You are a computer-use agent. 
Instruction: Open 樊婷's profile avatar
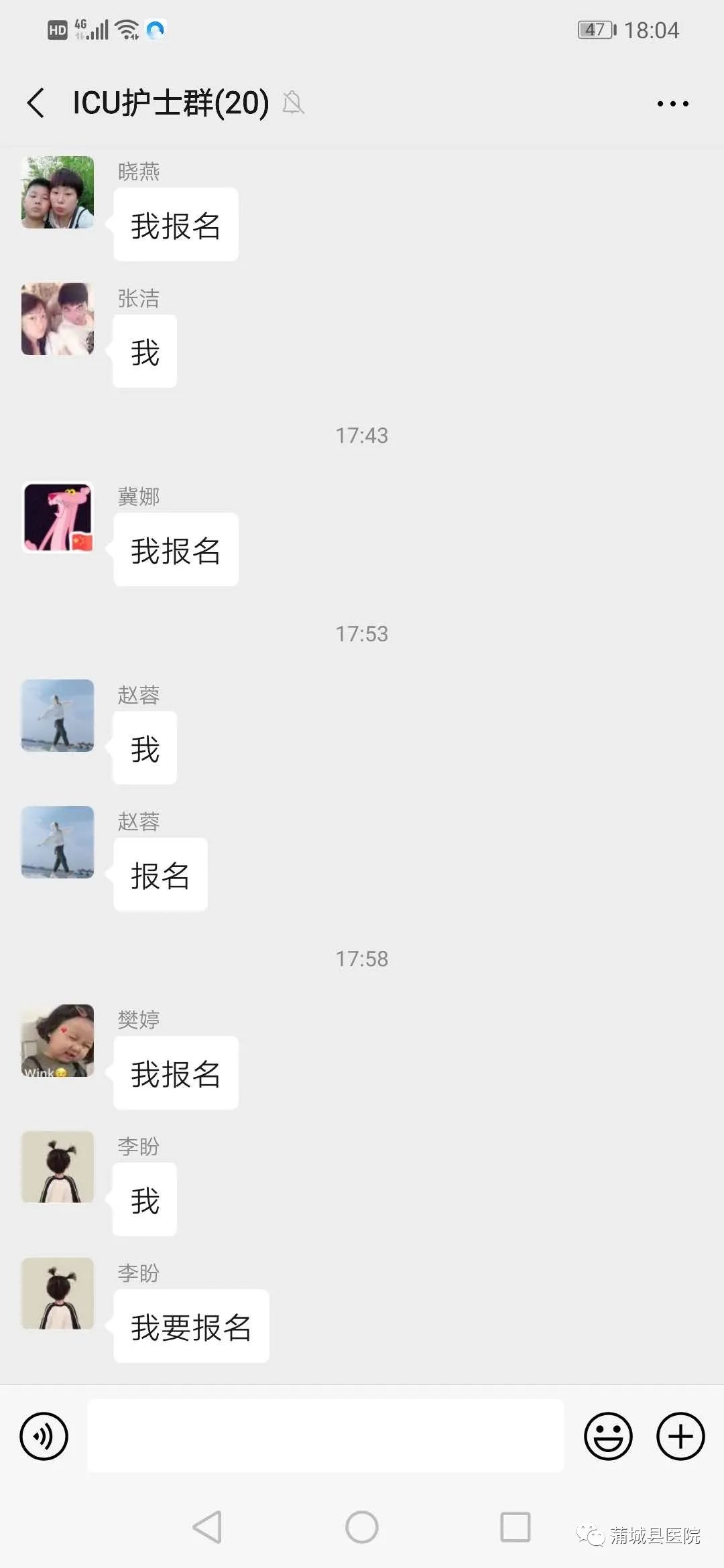tap(58, 1041)
